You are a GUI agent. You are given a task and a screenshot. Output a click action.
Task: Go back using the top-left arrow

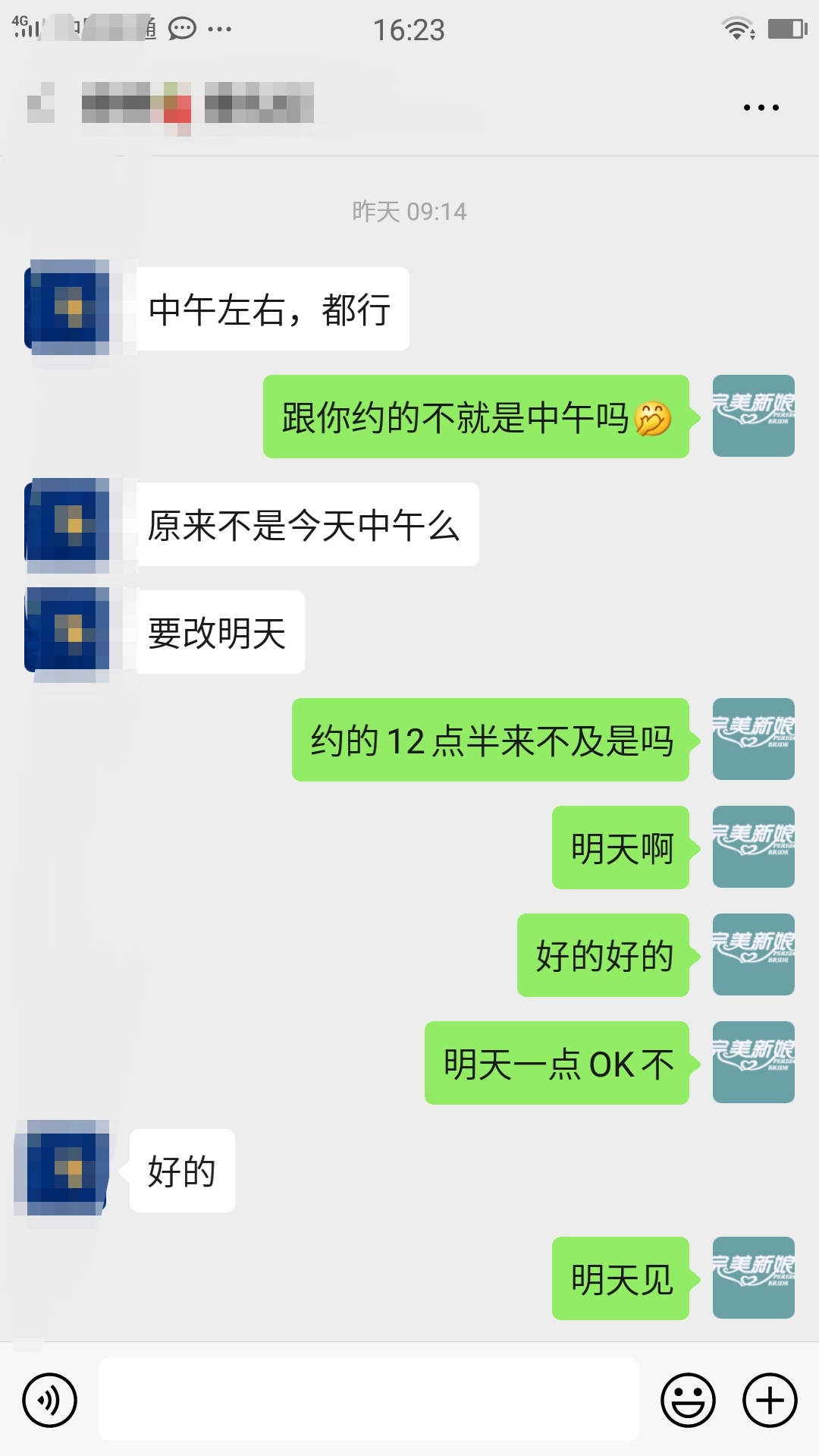click(x=41, y=103)
